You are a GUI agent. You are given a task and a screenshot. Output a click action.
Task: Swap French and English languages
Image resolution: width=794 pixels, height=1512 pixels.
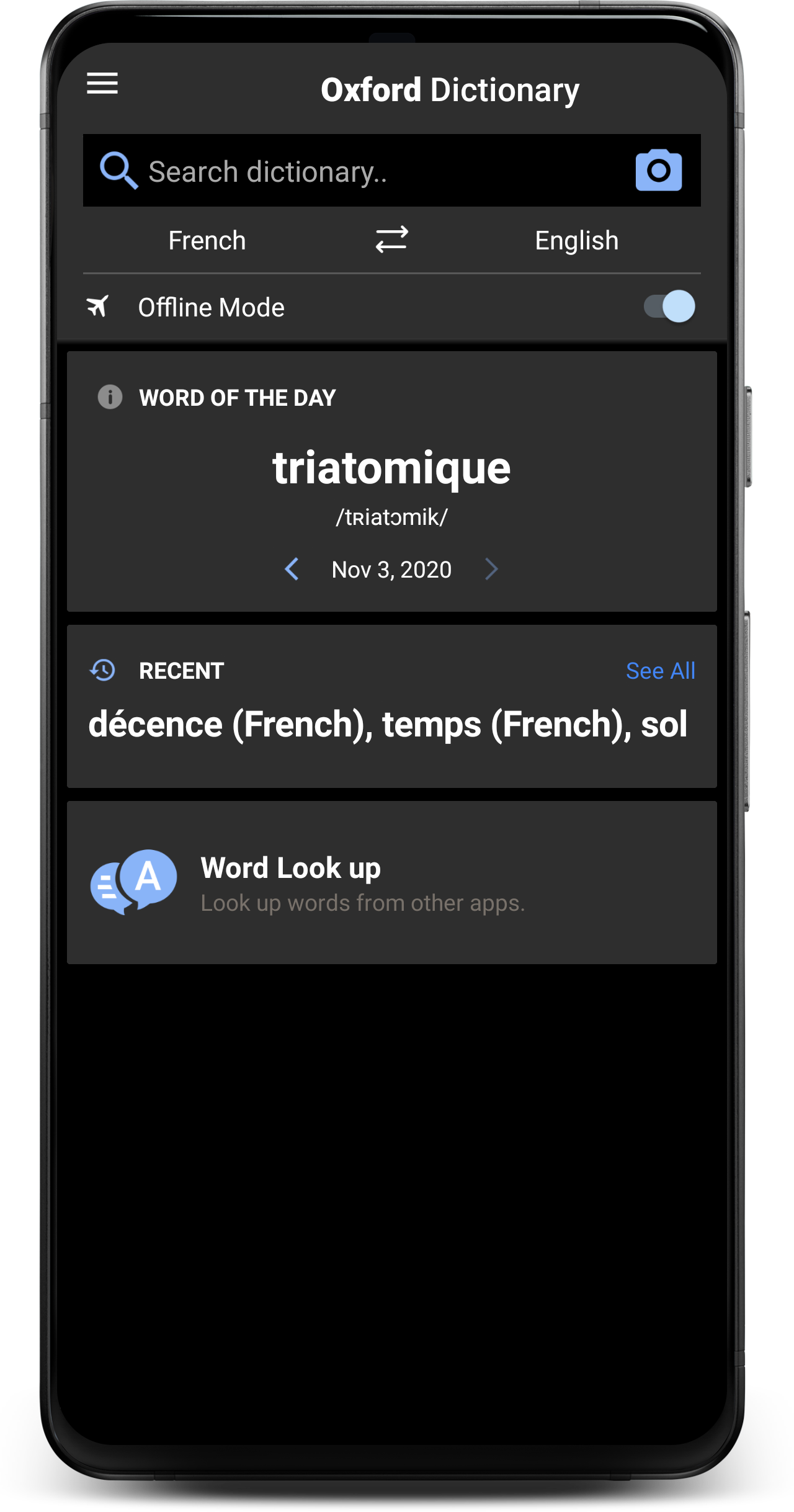[x=392, y=239]
